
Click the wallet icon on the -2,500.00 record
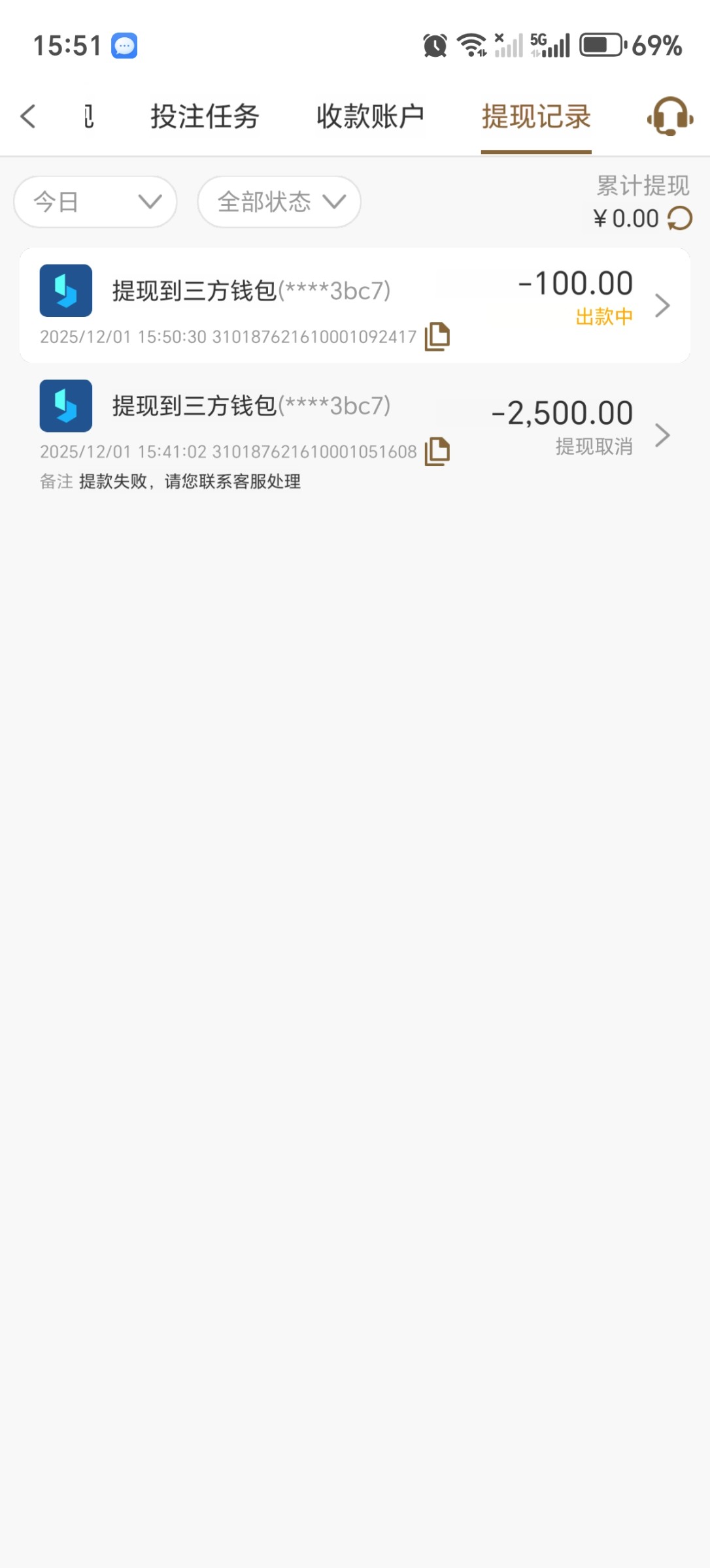coord(65,406)
